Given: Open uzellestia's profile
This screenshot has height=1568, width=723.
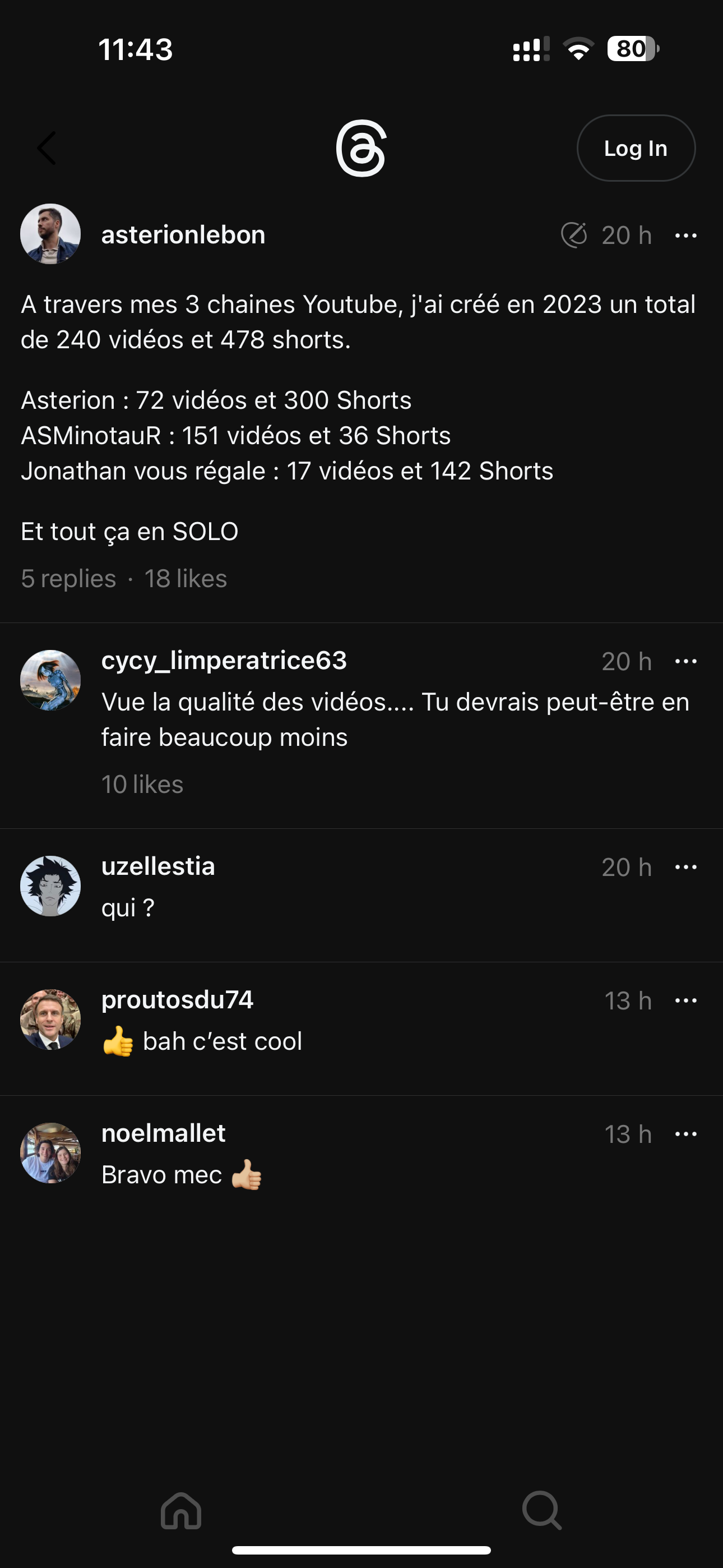Looking at the screenshot, I should click(158, 866).
